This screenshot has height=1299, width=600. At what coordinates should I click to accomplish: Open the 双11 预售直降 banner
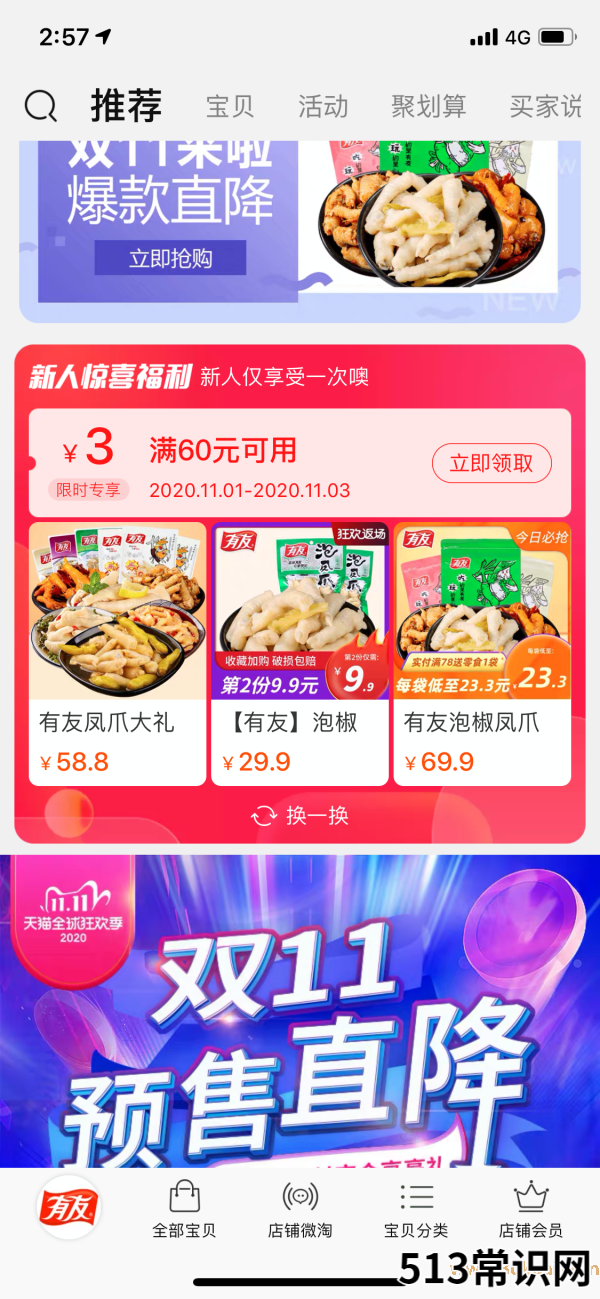click(x=300, y=1010)
